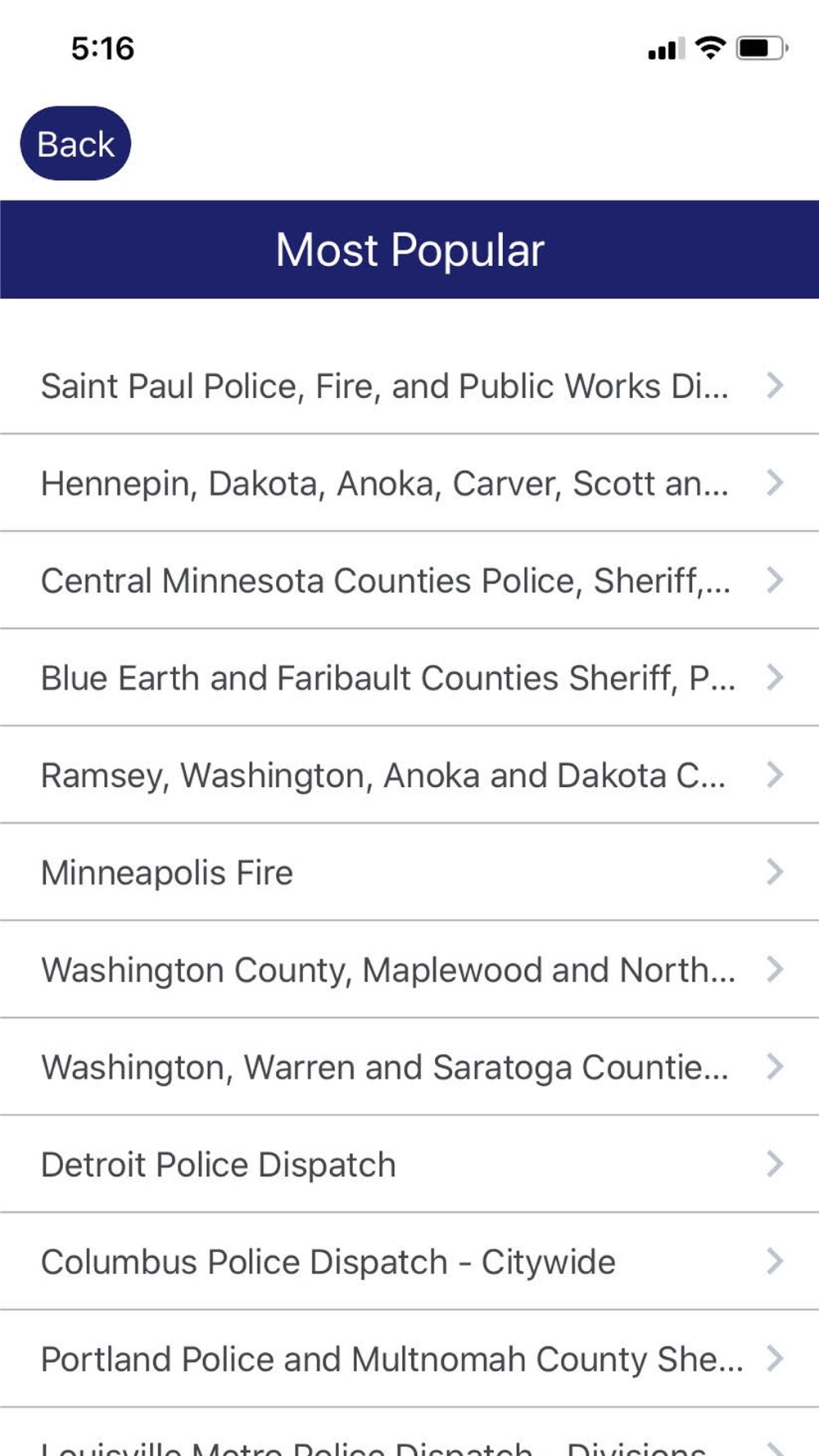The image size is (819, 1456).
Task: Choose Ramsey, Washington, Anoka and Dakota feed
Action: tap(409, 775)
